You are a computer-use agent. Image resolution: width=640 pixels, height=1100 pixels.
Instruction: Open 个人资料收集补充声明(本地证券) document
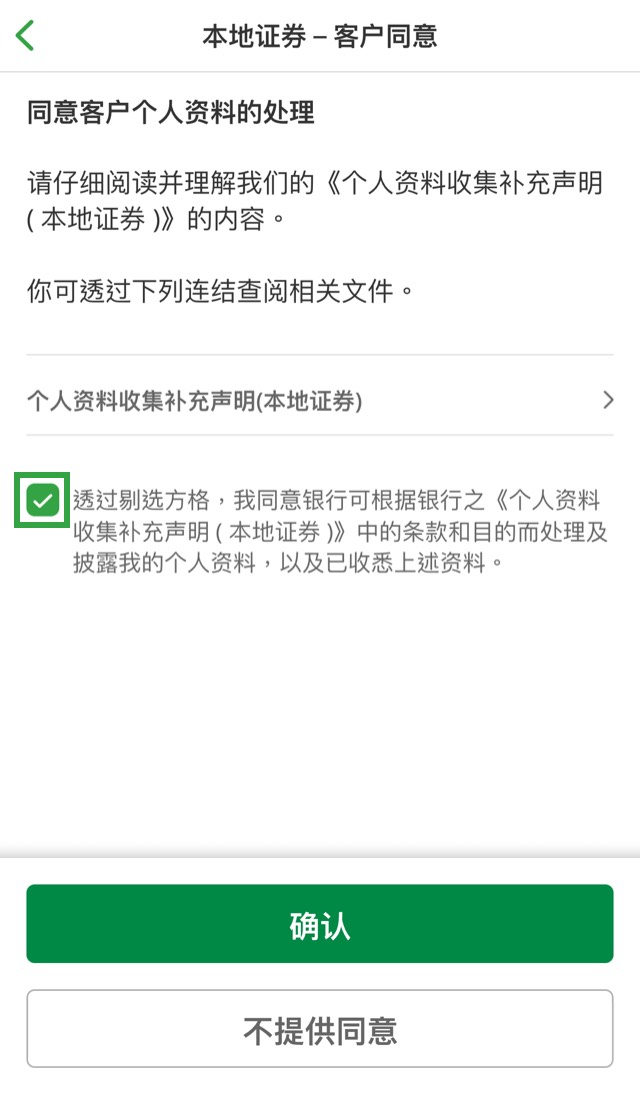coord(320,401)
